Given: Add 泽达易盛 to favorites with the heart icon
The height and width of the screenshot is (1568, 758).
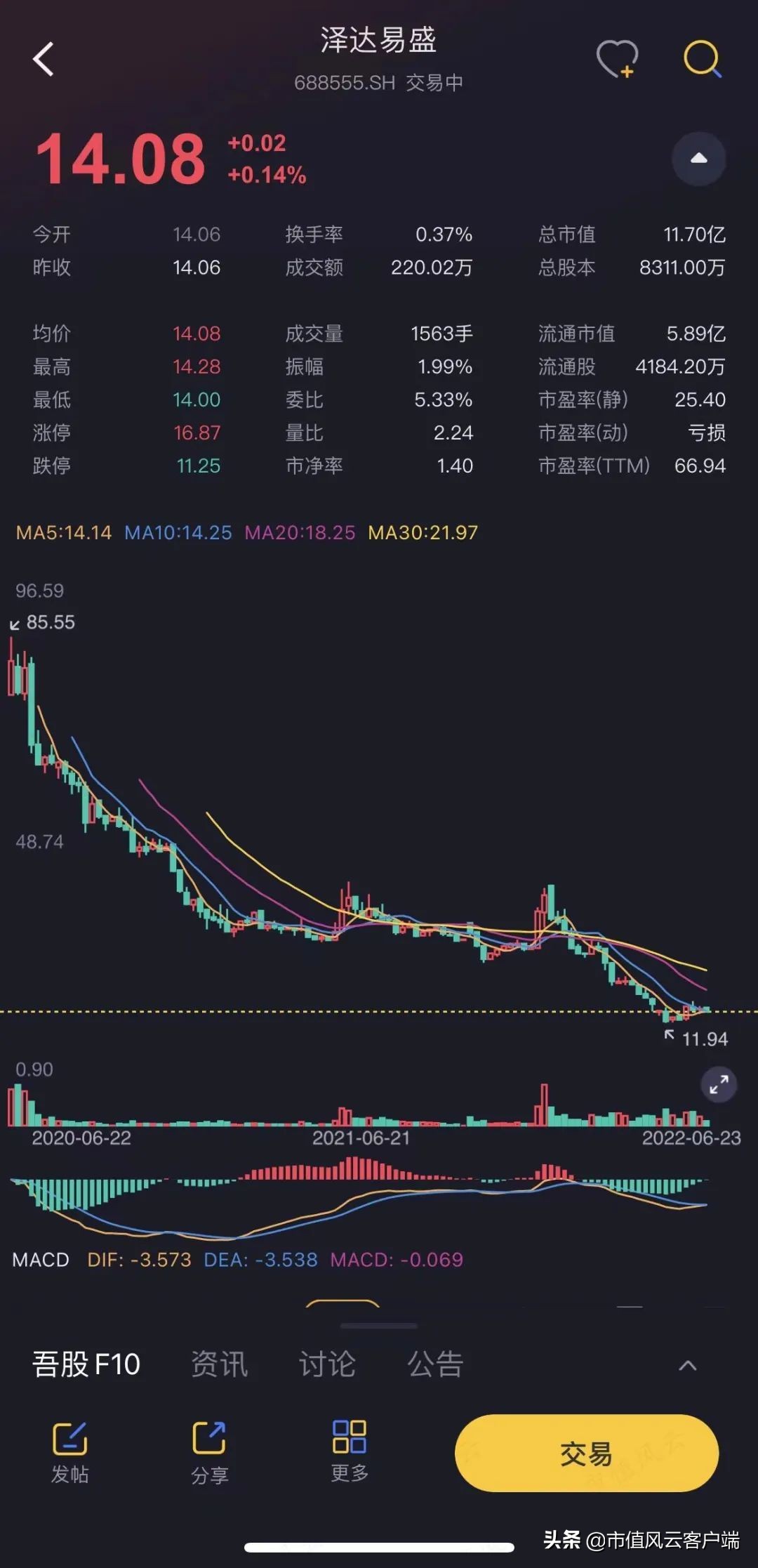Looking at the screenshot, I should pos(618,60).
